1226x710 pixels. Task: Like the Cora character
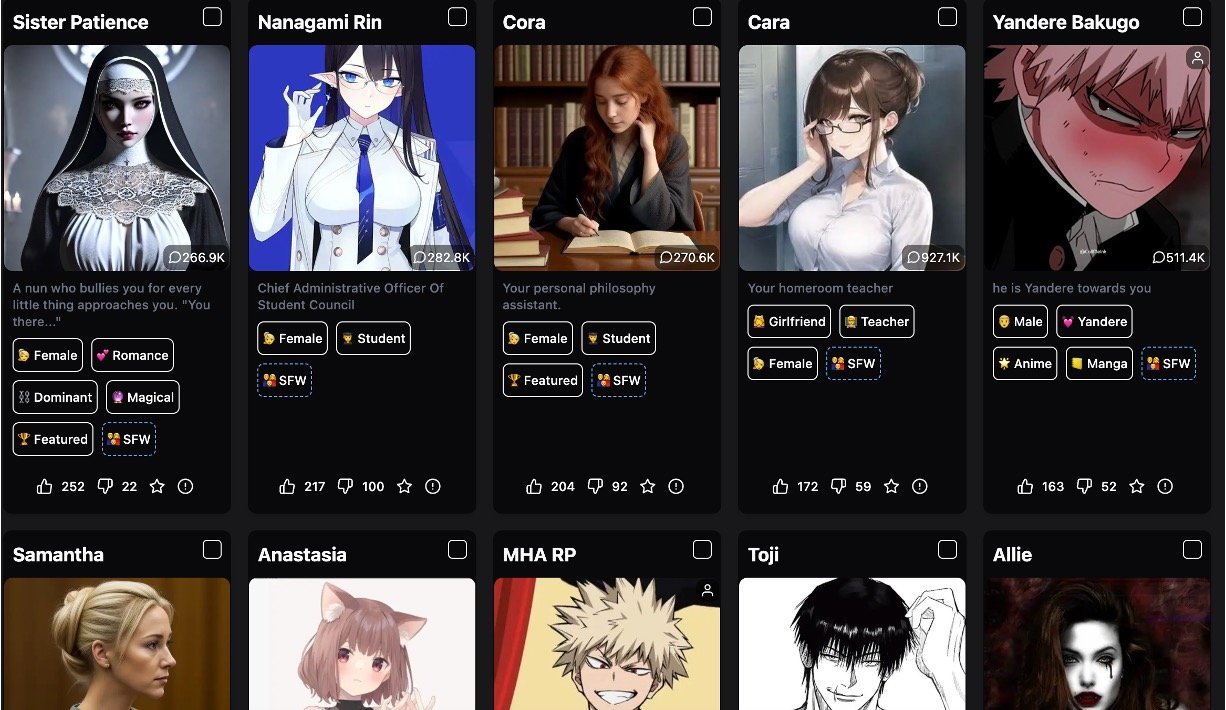point(534,487)
